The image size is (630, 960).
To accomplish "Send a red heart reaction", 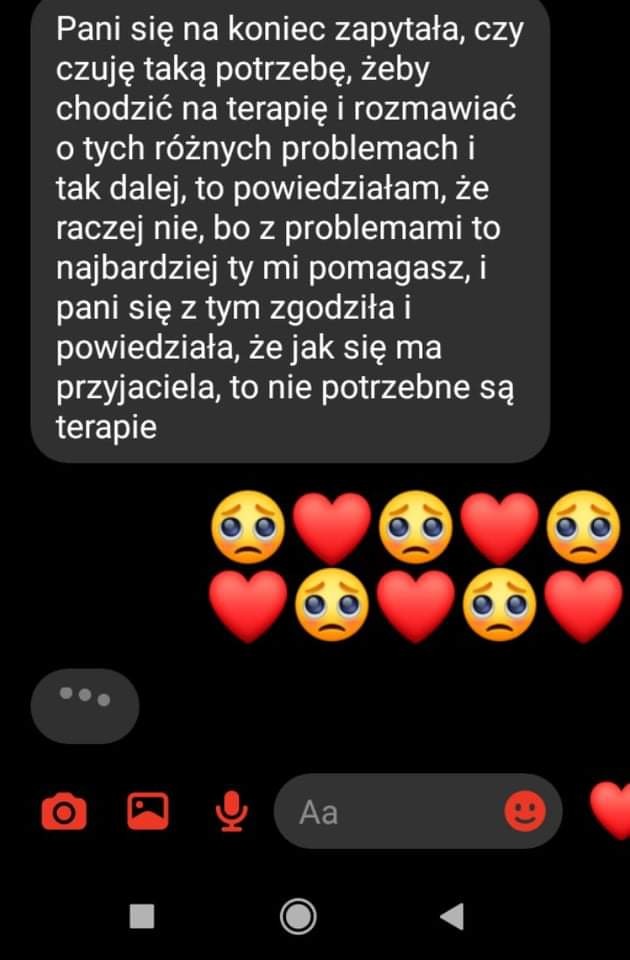I will (x=608, y=809).
